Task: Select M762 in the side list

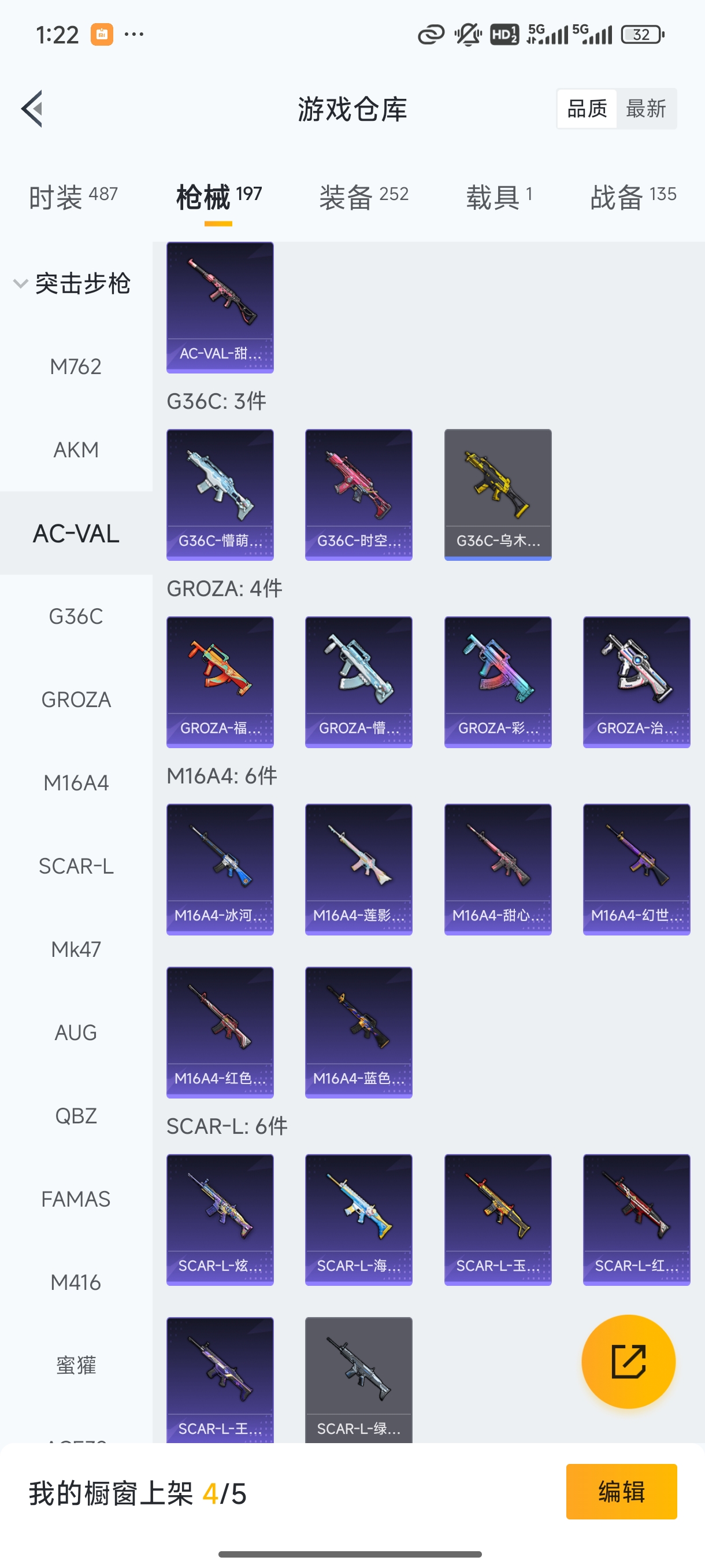Action: click(76, 367)
